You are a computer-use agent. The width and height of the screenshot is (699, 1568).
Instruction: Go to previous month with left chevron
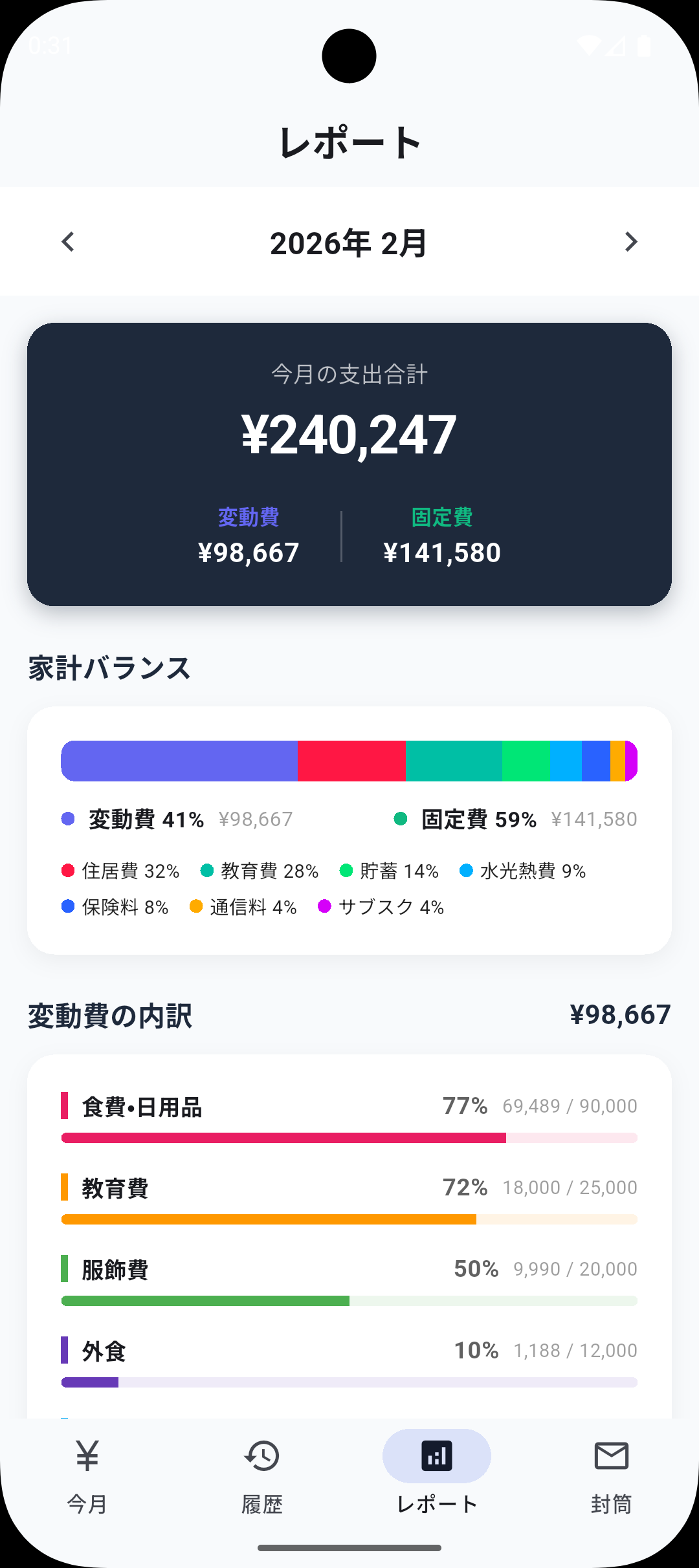coord(68,241)
